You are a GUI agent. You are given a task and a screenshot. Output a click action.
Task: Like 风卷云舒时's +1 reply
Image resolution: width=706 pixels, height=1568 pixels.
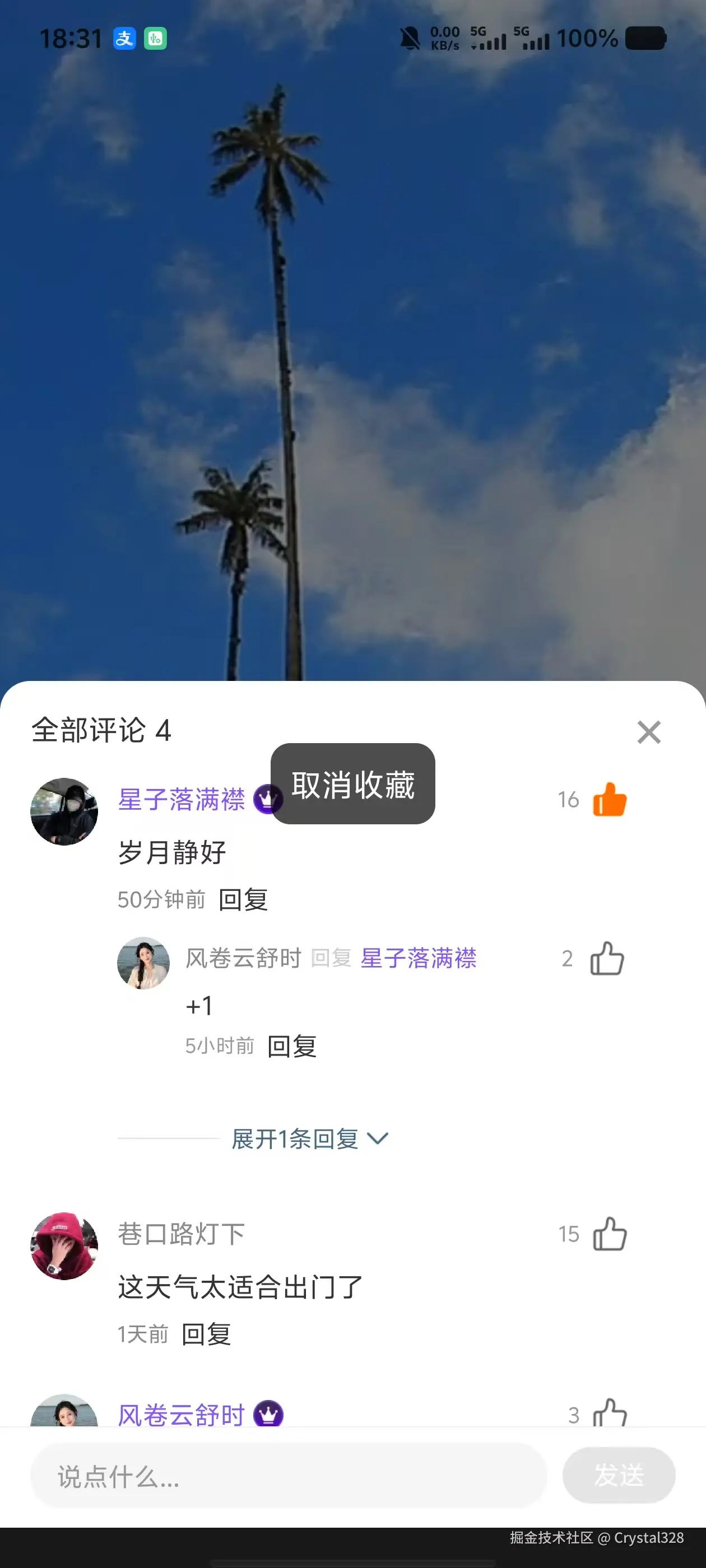tap(607, 959)
